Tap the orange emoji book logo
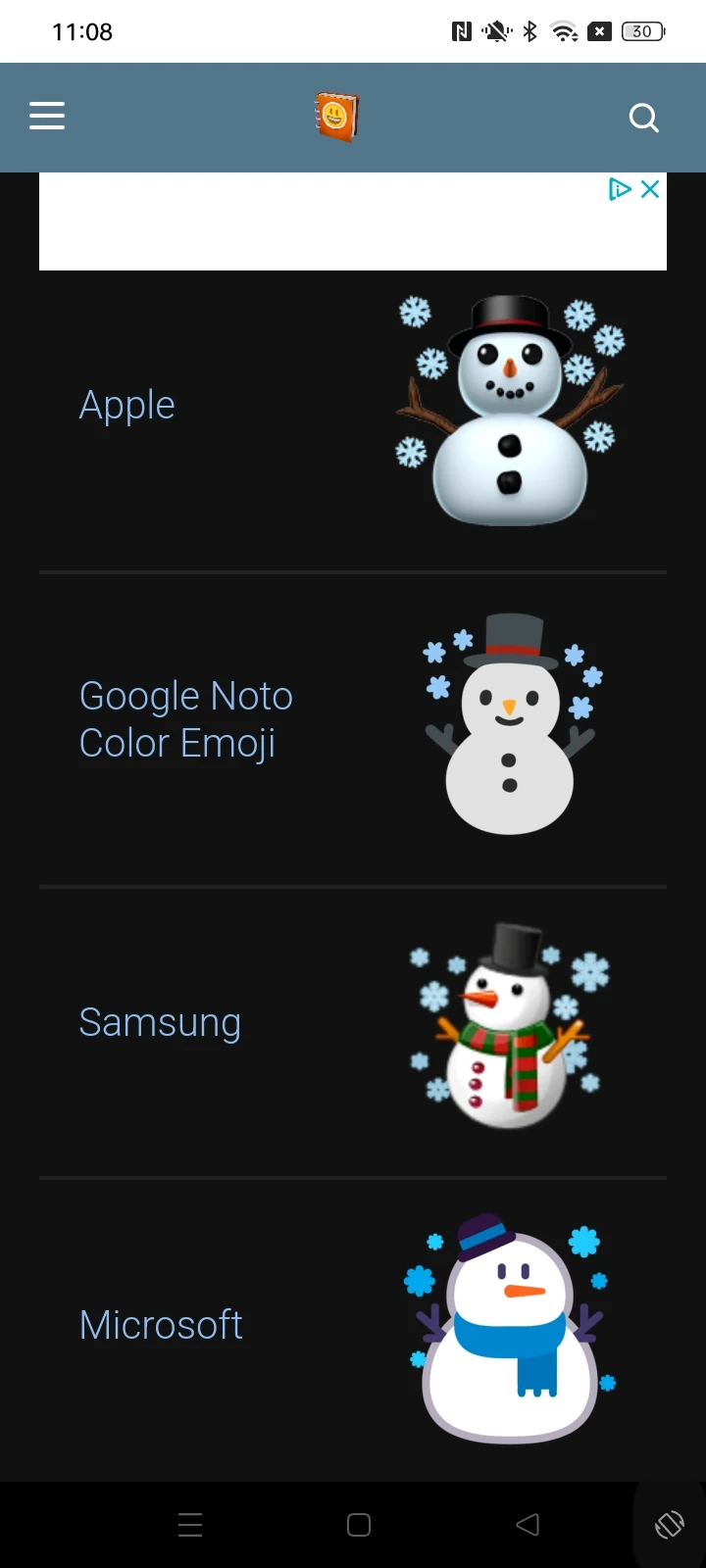Image resolution: width=706 pixels, height=1568 pixels. [336, 116]
